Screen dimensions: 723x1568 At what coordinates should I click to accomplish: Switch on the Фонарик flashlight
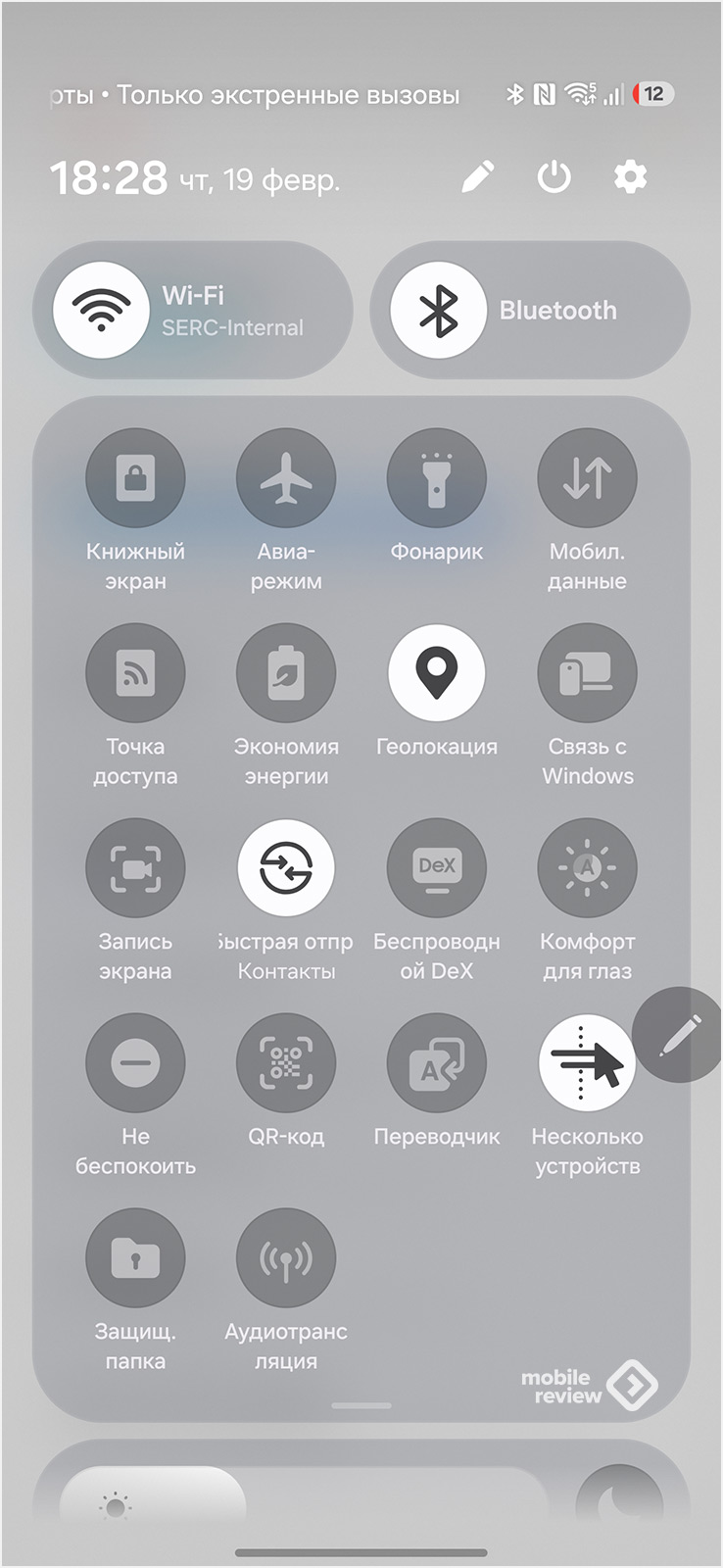point(437,479)
